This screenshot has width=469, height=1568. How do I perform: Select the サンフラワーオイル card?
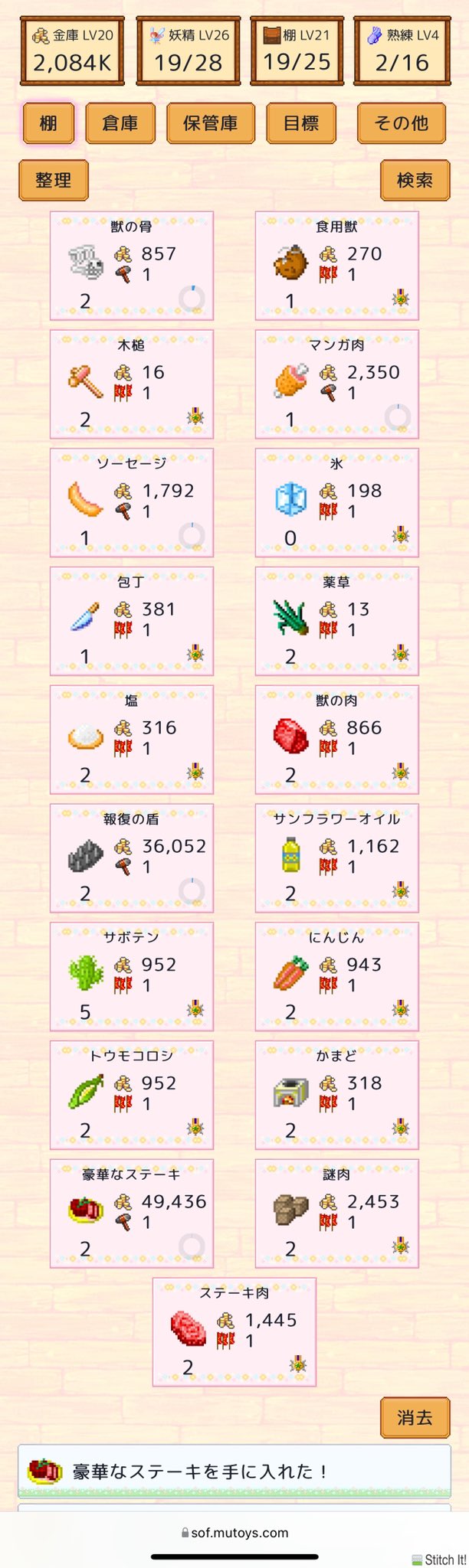[x=336, y=858]
